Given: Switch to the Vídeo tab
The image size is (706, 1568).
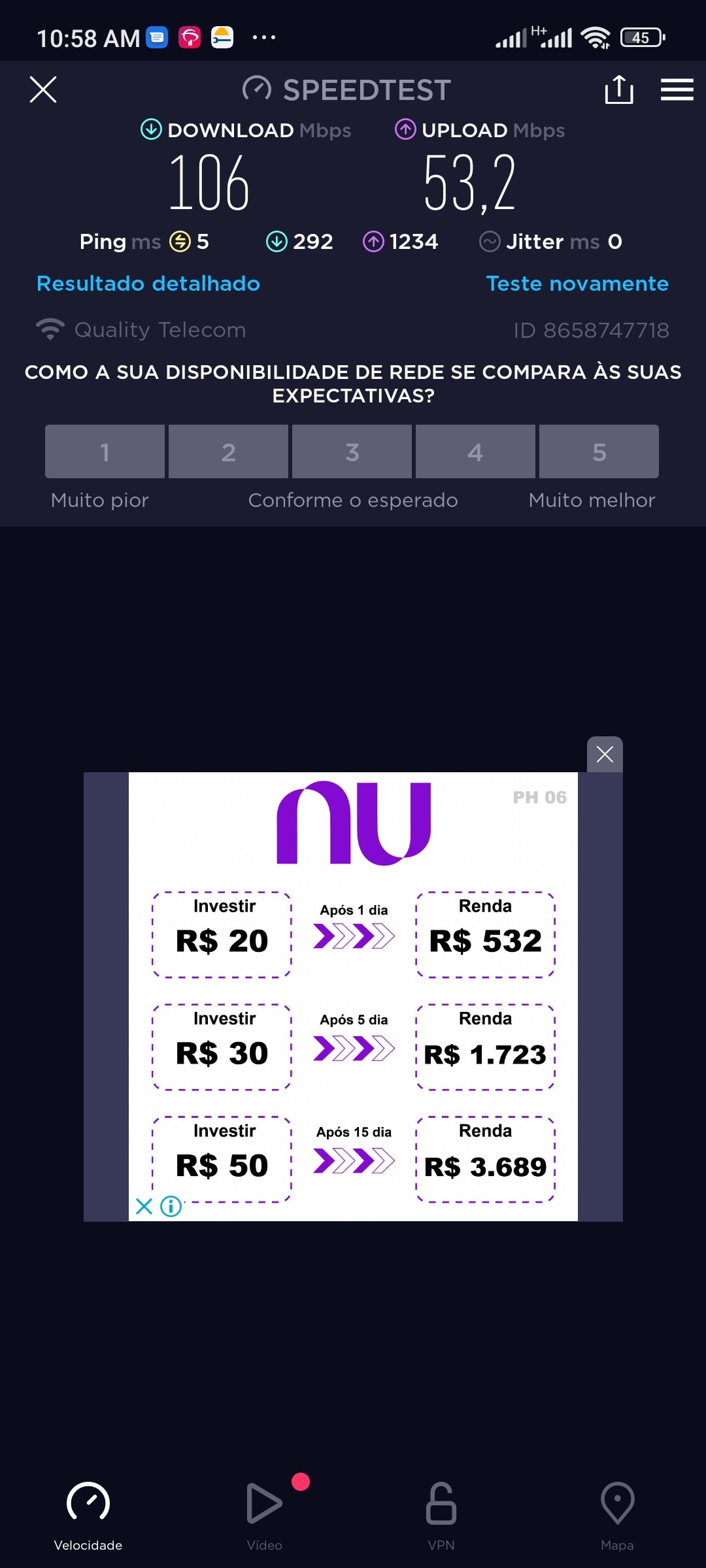Looking at the screenshot, I should [x=265, y=1516].
